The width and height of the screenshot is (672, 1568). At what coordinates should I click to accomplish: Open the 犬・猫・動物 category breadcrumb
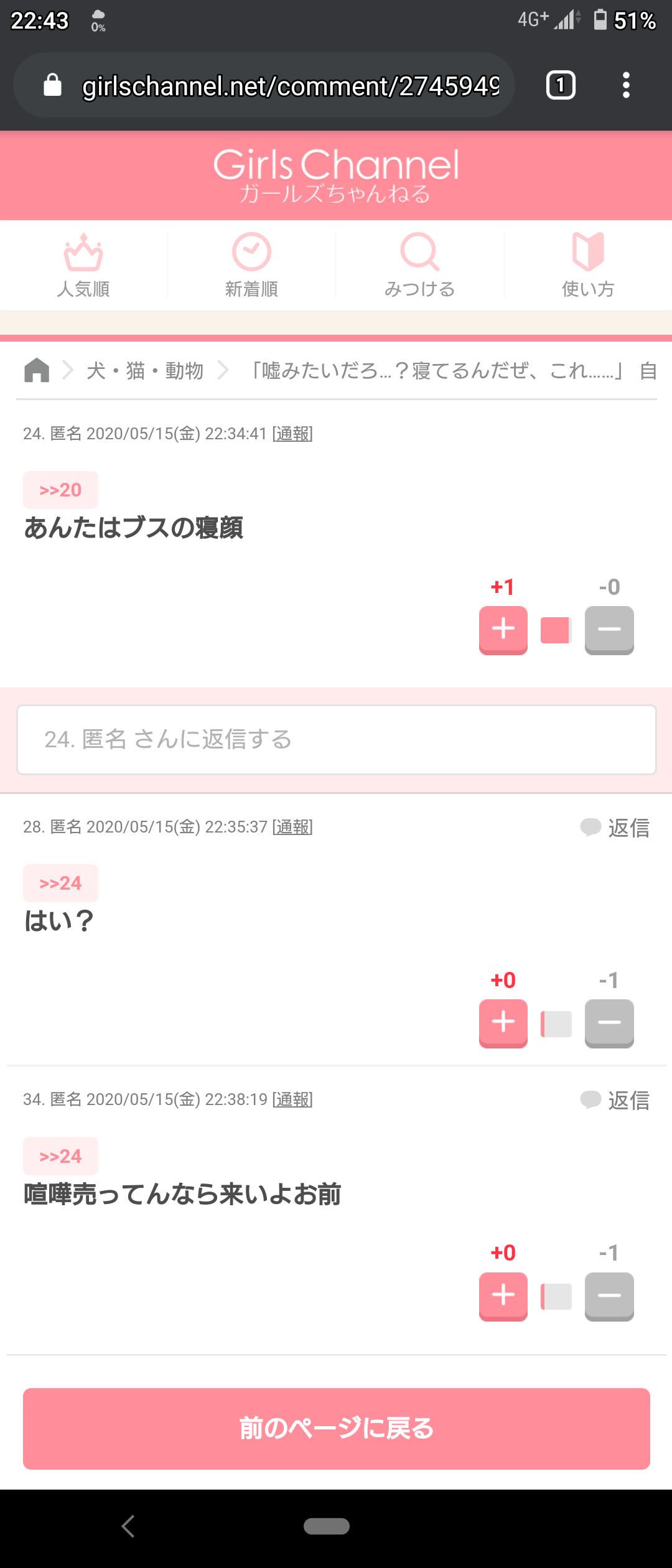(145, 371)
